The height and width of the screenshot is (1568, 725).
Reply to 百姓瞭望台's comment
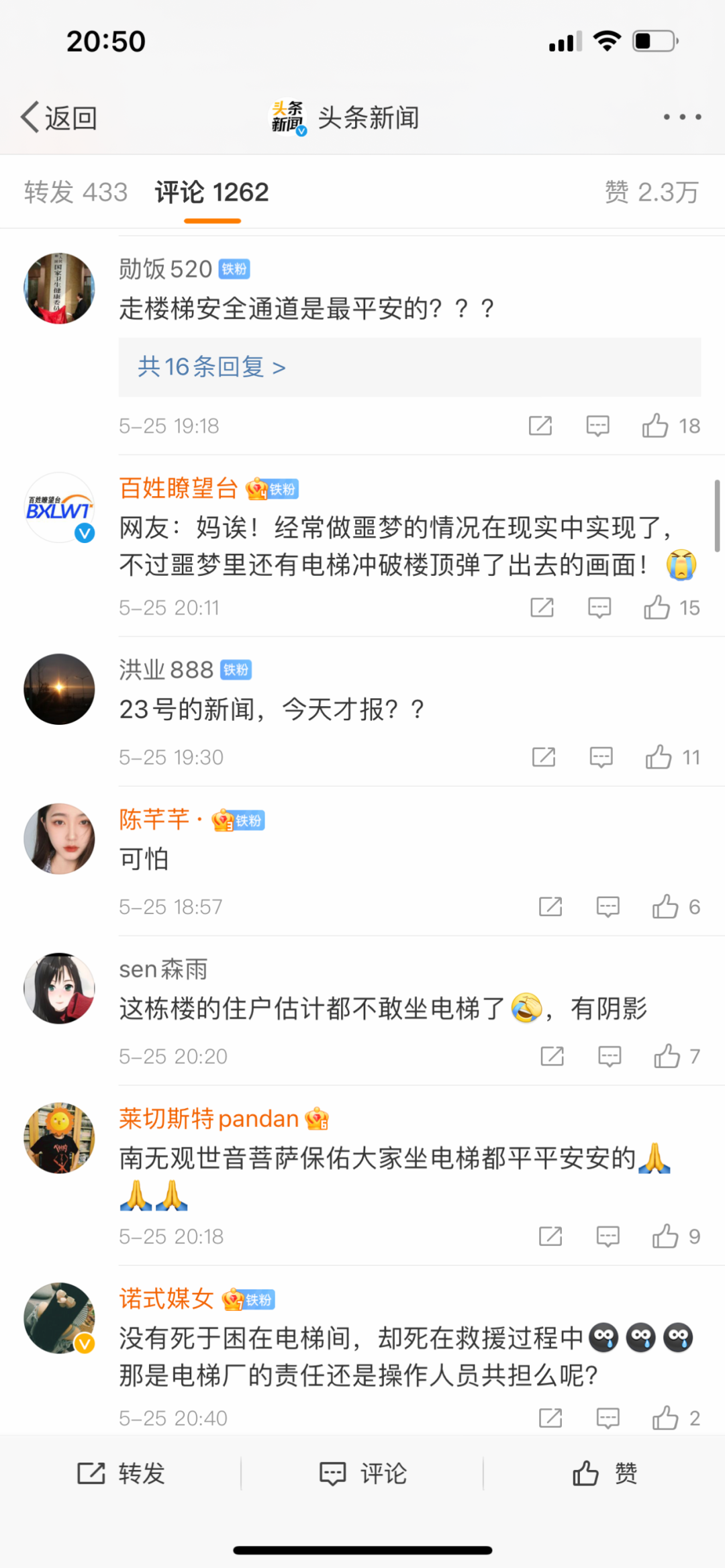(x=599, y=607)
